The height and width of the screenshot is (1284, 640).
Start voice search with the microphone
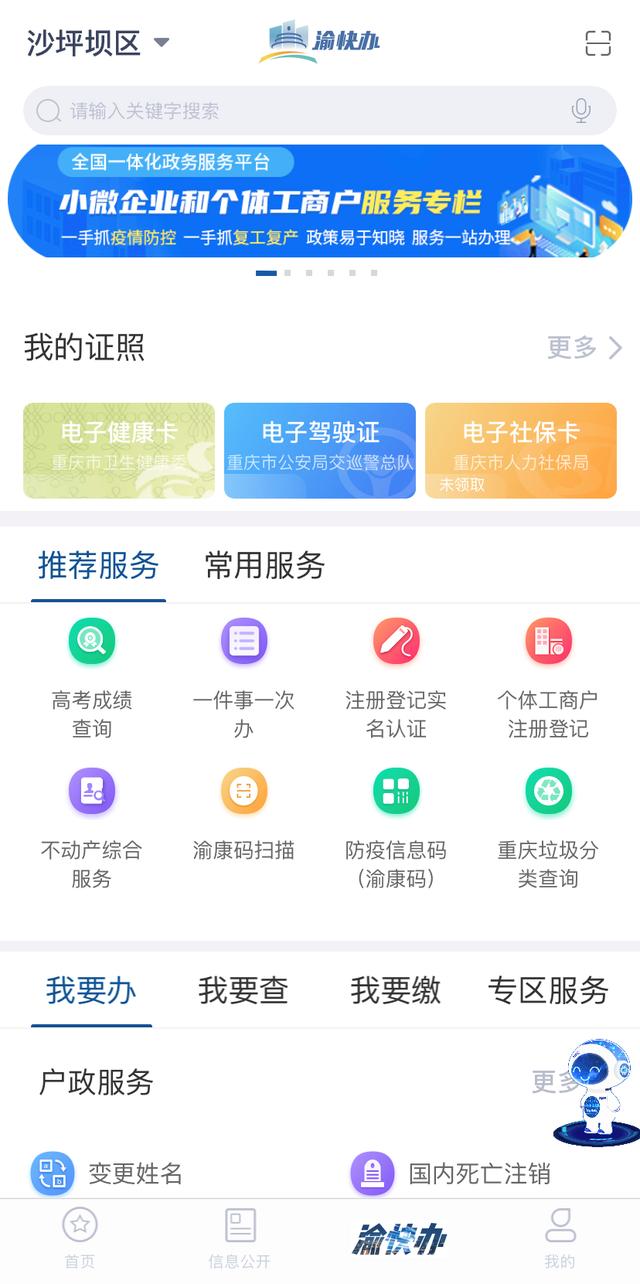(581, 111)
